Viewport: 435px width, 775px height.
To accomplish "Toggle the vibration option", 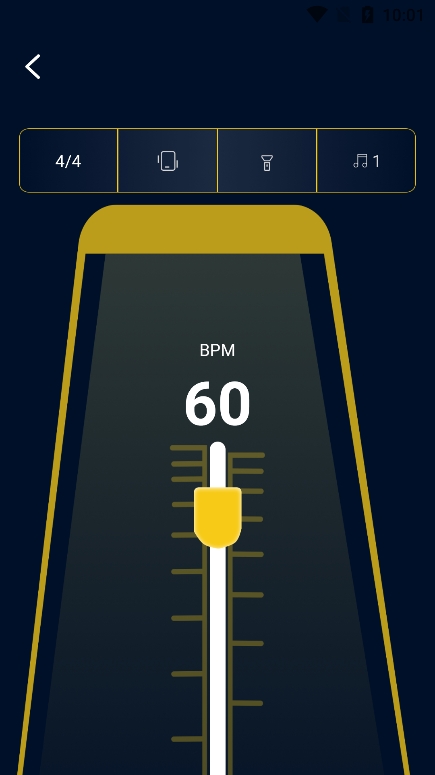I will [x=168, y=161].
